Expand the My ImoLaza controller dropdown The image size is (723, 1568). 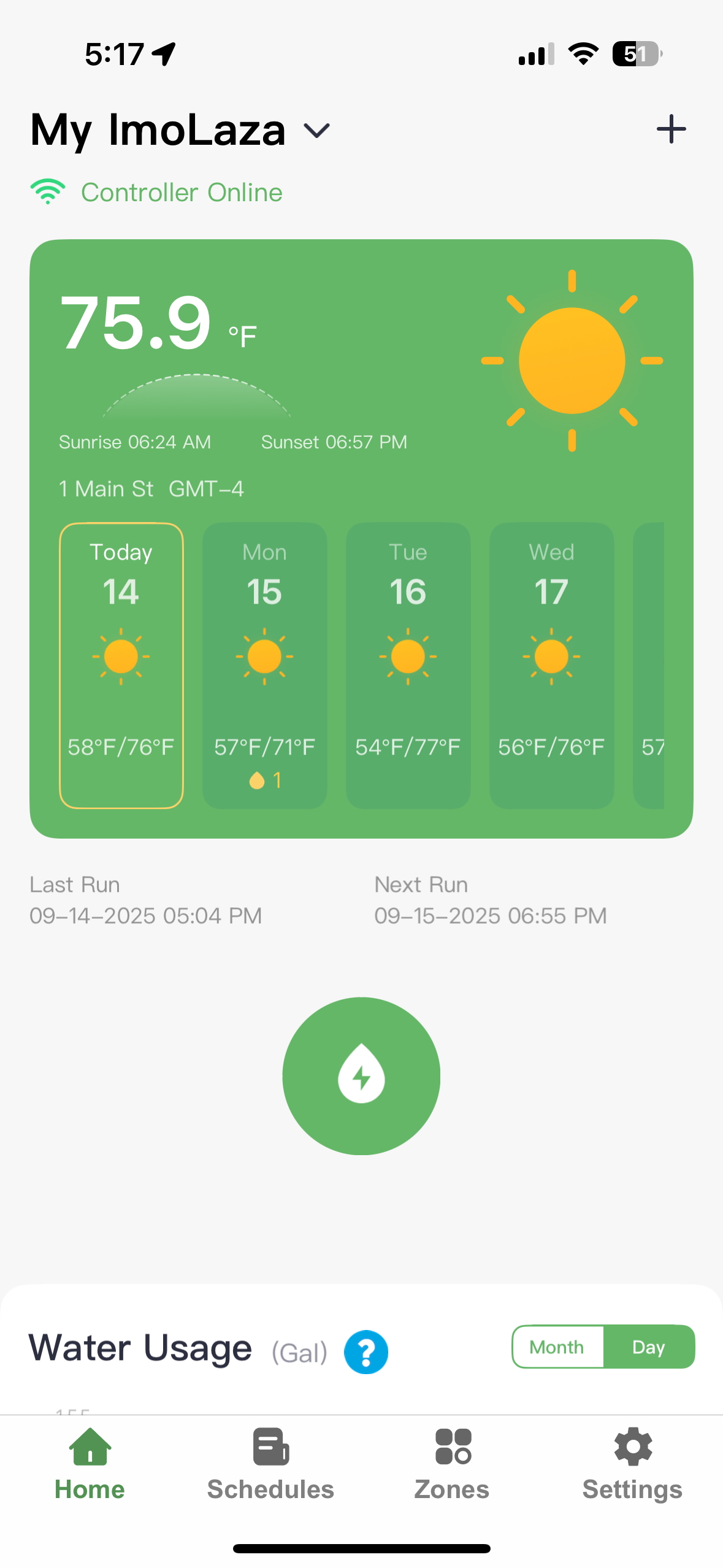click(316, 130)
